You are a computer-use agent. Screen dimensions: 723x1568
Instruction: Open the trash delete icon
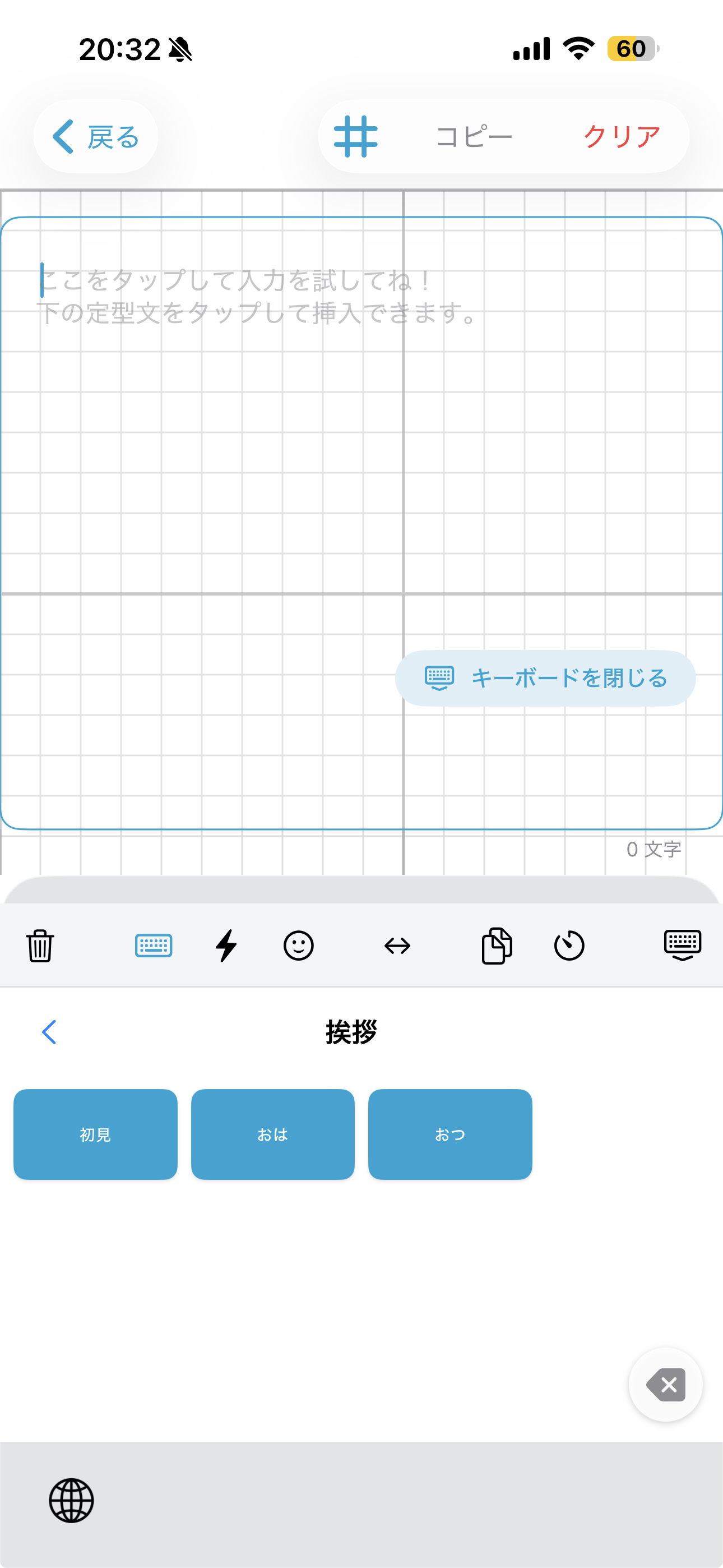(x=40, y=946)
